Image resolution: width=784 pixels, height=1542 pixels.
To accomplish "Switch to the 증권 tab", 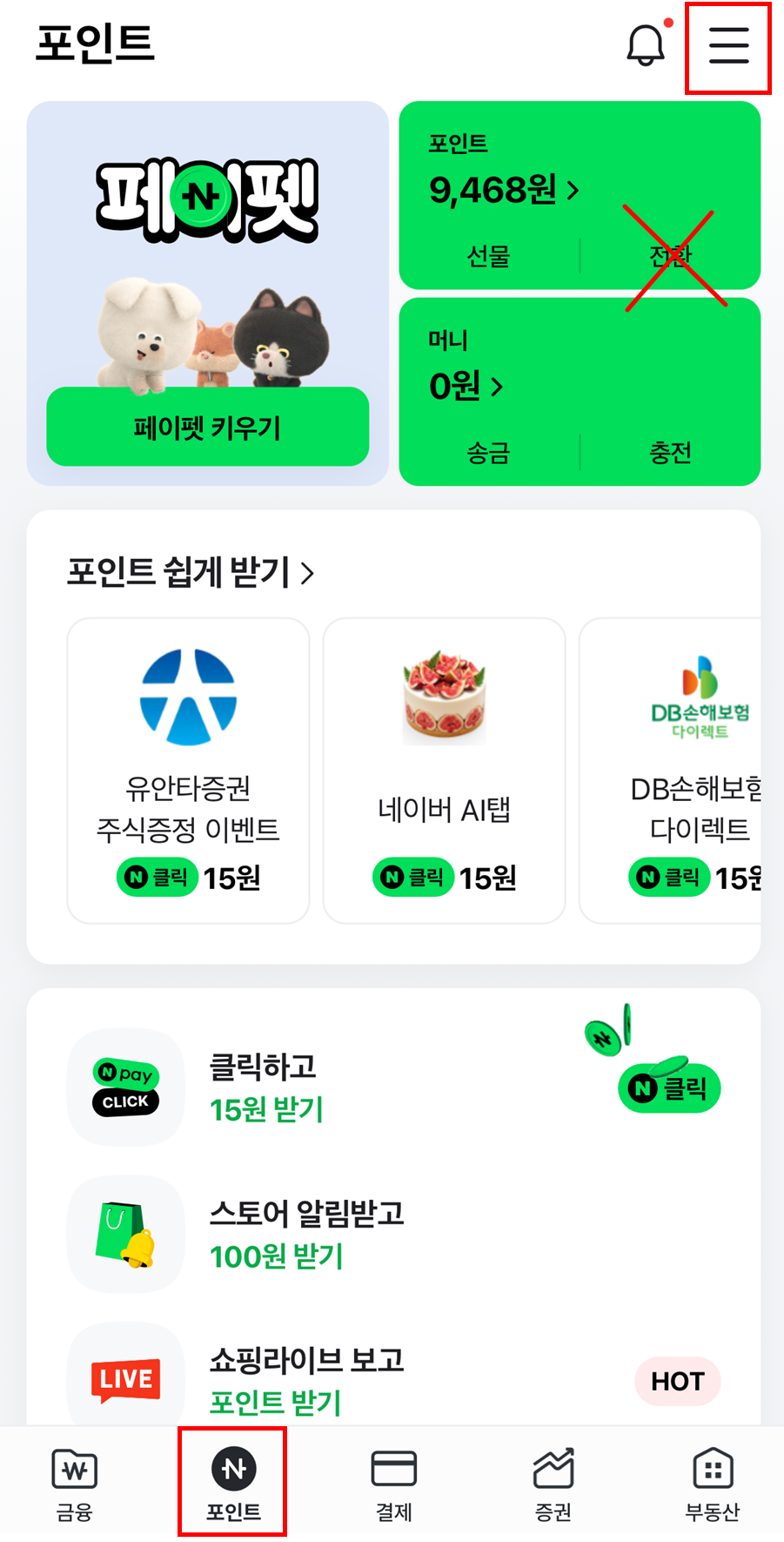I will (553, 1484).
